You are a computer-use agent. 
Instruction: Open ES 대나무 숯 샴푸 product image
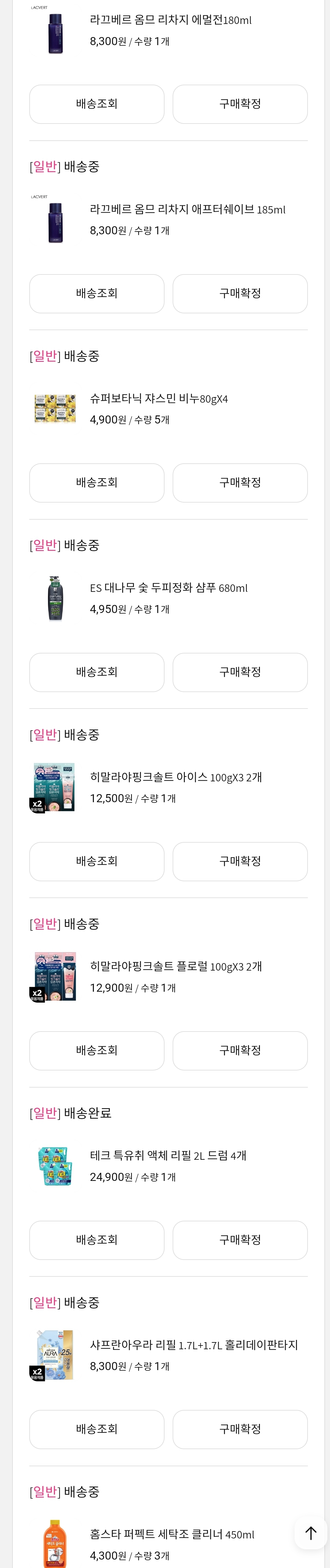(55, 598)
